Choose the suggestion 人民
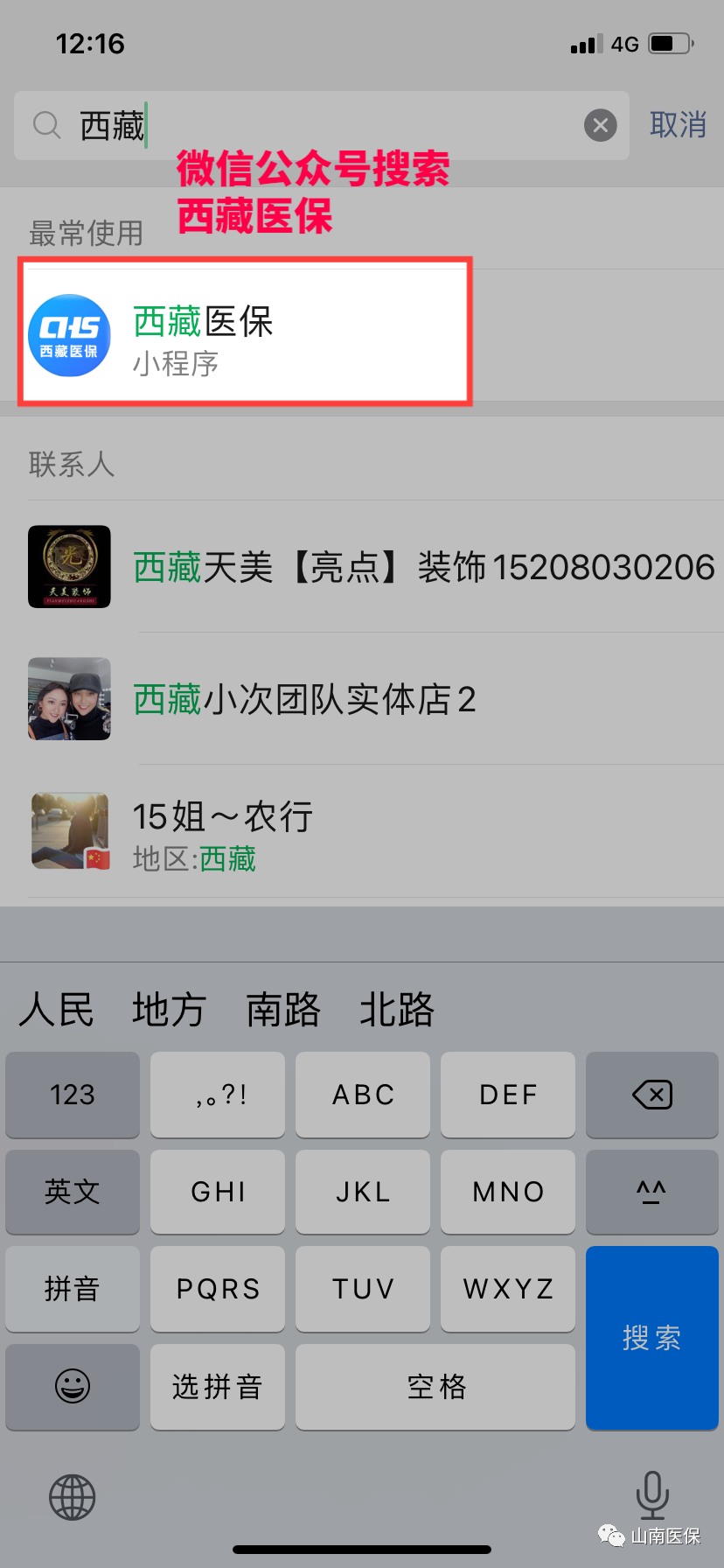Image resolution: width=724 pixels, height=1568 pixels. [x=57, y=1010]
